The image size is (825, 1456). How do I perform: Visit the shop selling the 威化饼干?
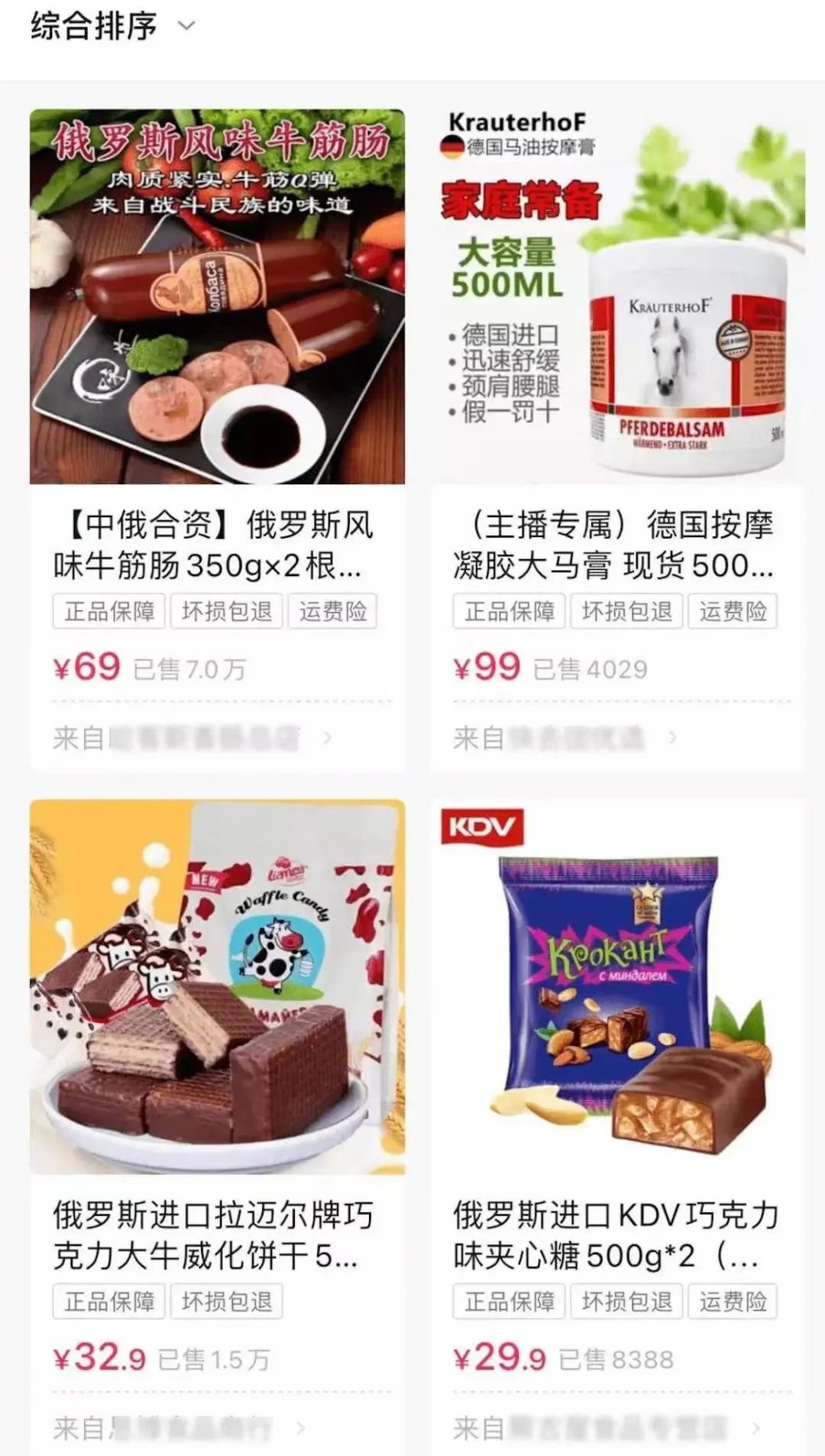coord(180,1427)
